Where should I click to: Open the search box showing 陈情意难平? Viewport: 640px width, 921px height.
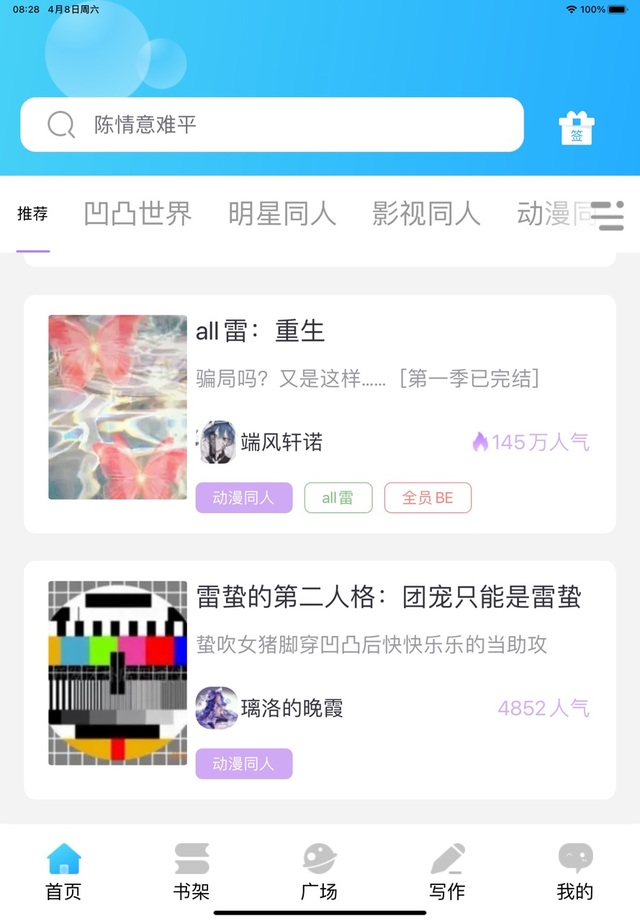pyautogui.click(x=272, y=125)
